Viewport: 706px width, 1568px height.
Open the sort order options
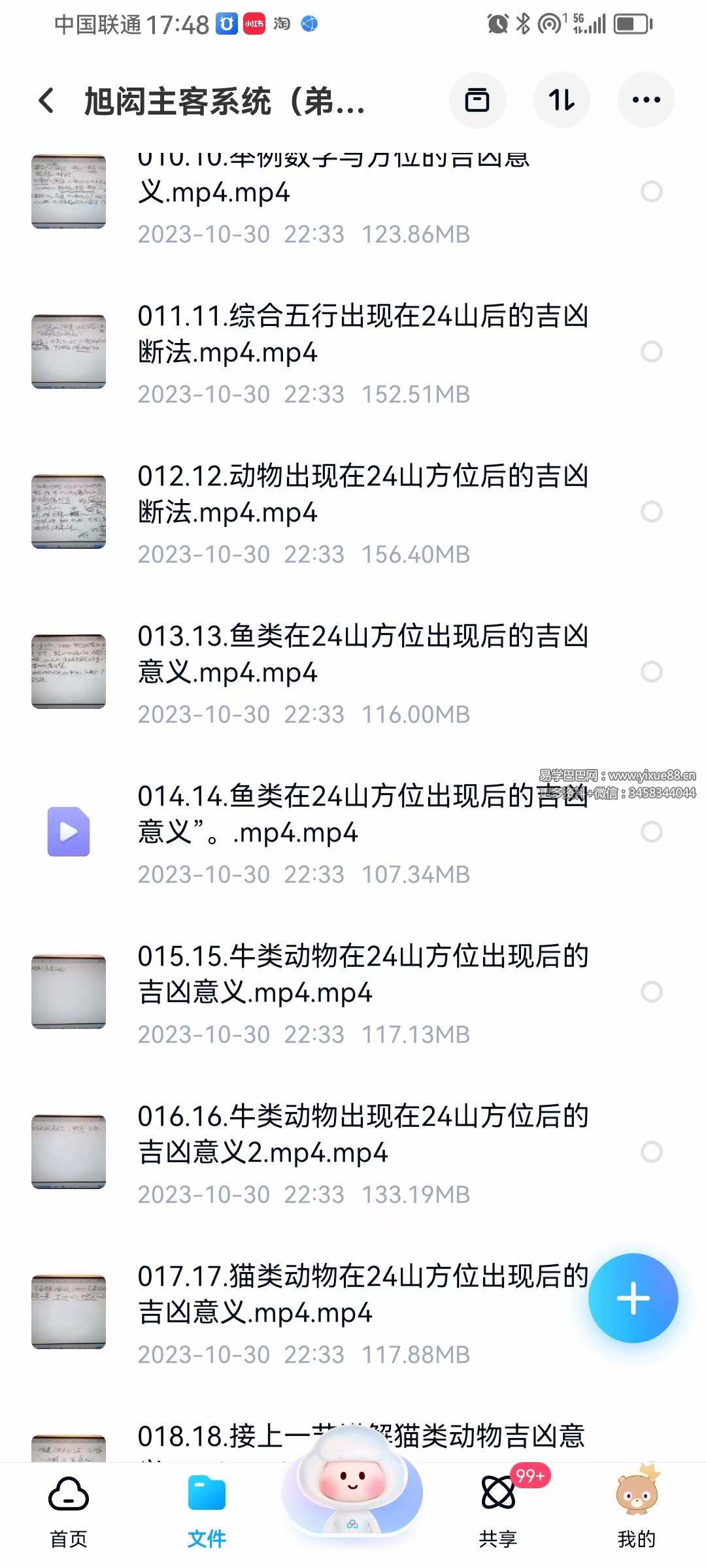pyautogui.click(x=562, y=101)
